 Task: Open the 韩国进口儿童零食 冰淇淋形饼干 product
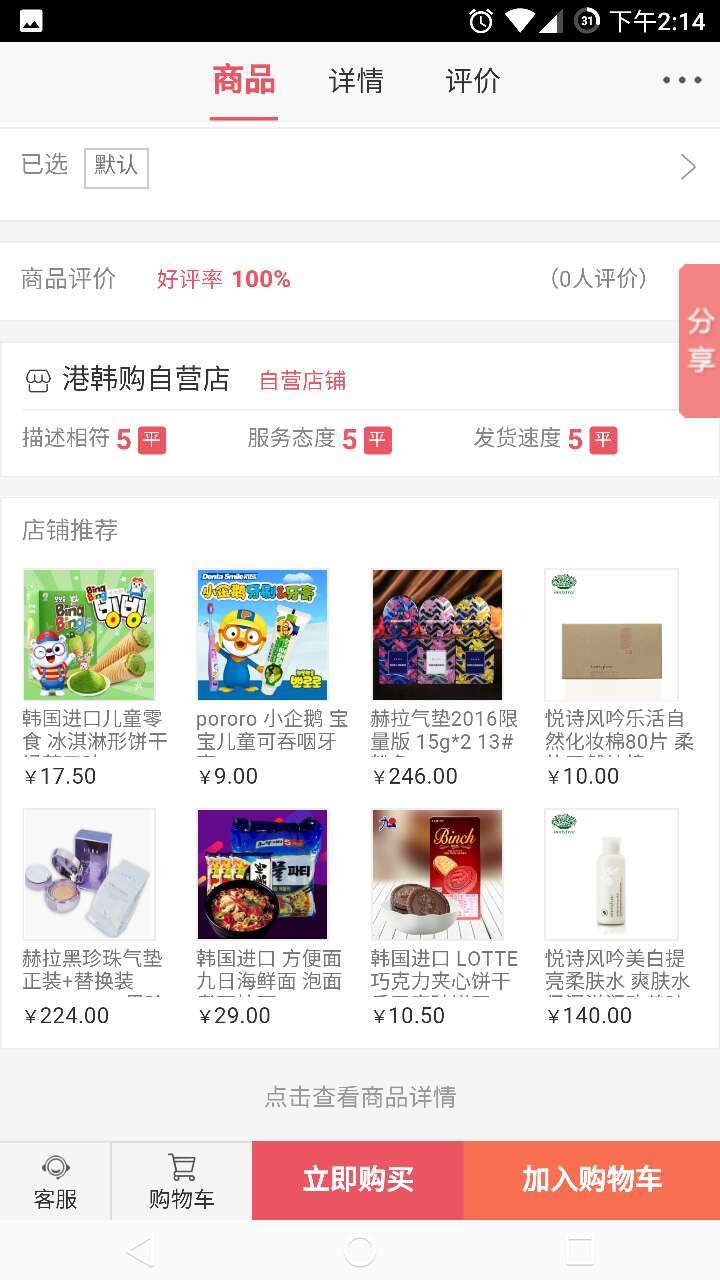pos(89,635)
